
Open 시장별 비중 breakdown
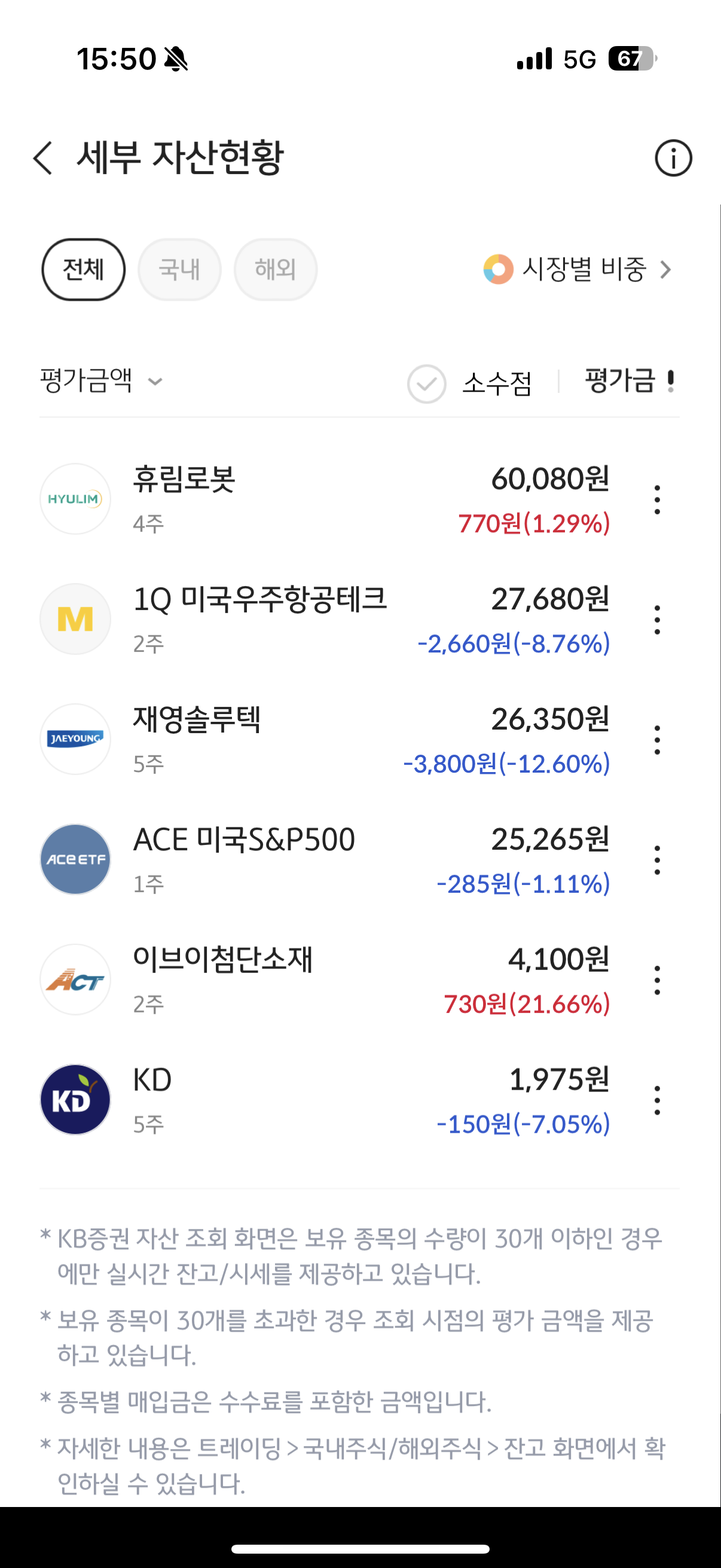(578, 269)
